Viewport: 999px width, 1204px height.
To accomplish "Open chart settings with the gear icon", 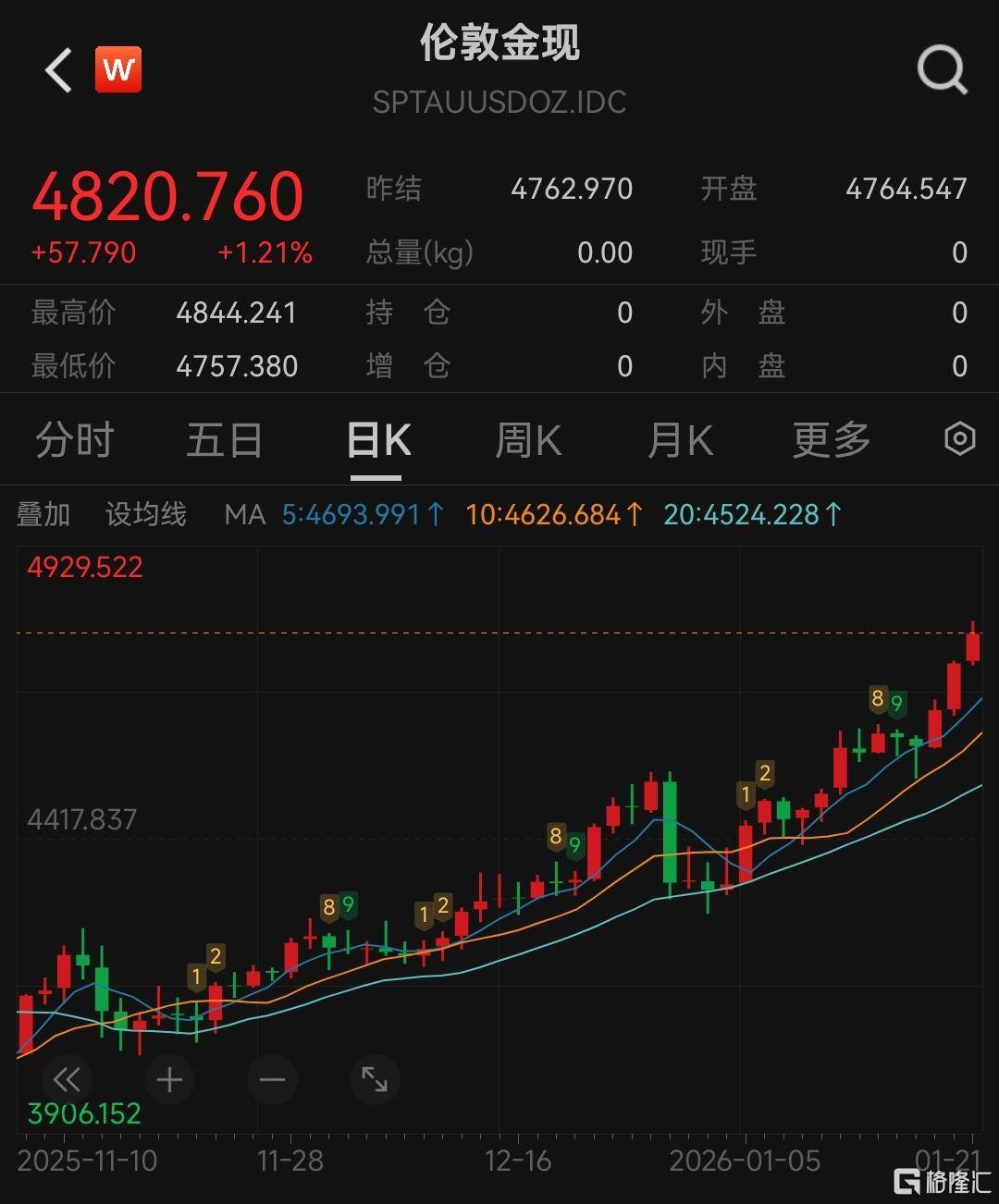I will pyautogui.click(x=962, y=439).
